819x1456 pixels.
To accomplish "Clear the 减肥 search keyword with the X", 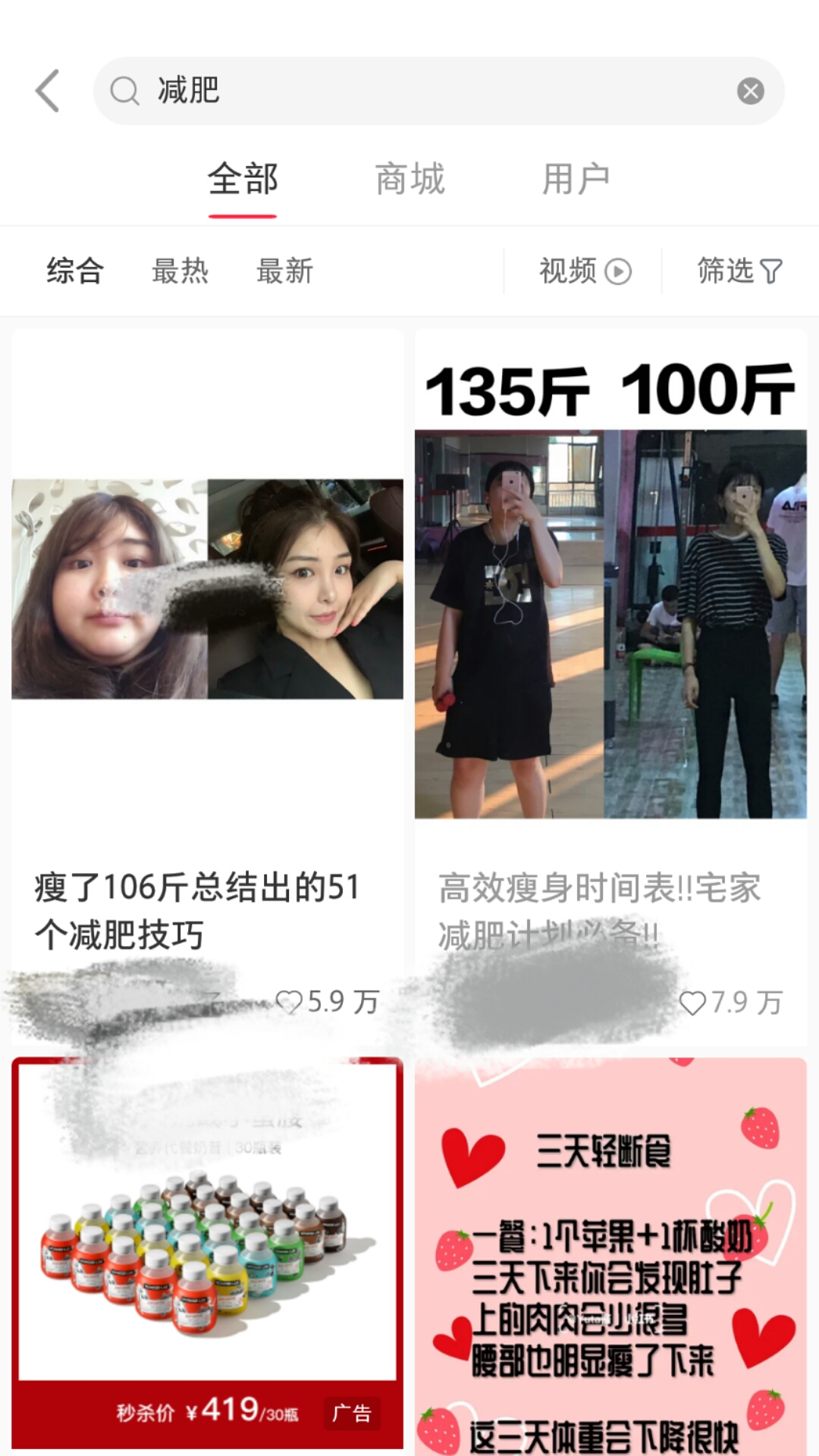I will [x=749, y=89].
